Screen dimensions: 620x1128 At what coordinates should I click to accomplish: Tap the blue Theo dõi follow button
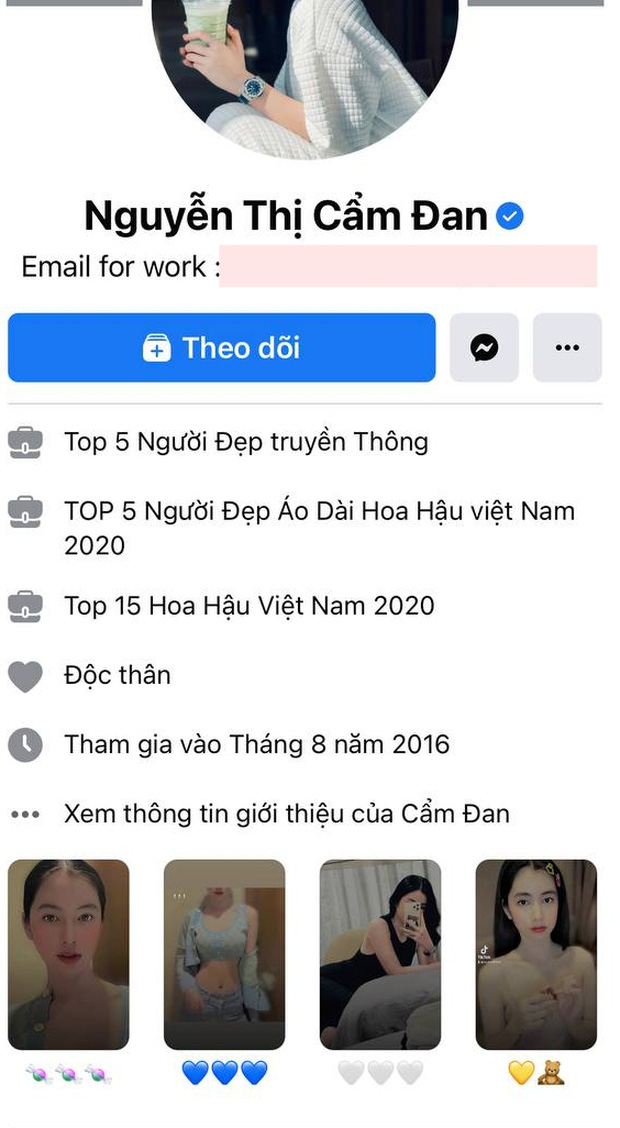tap(221, 348)
